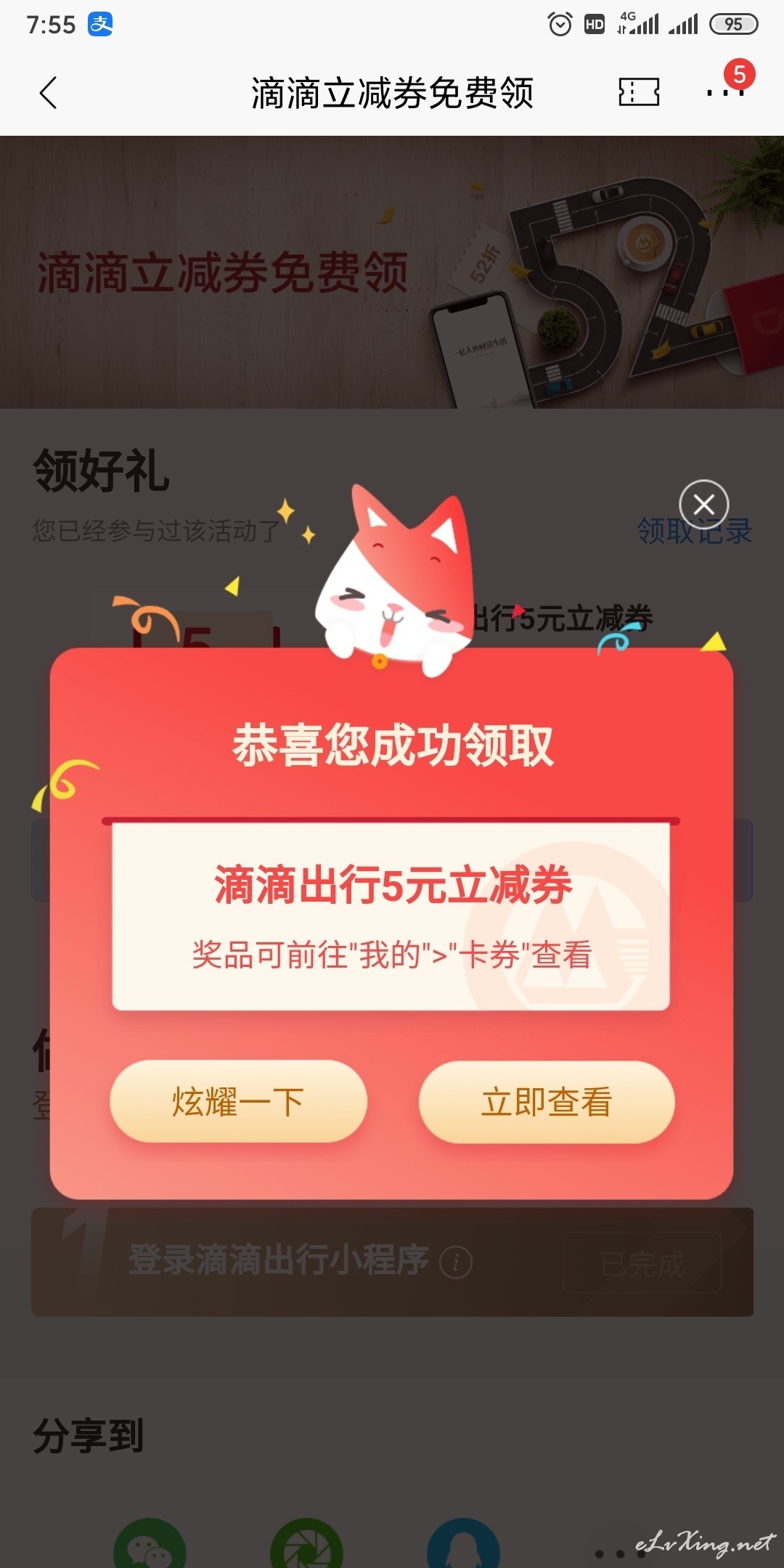Open the coupon ticket icon in the header

639,92
